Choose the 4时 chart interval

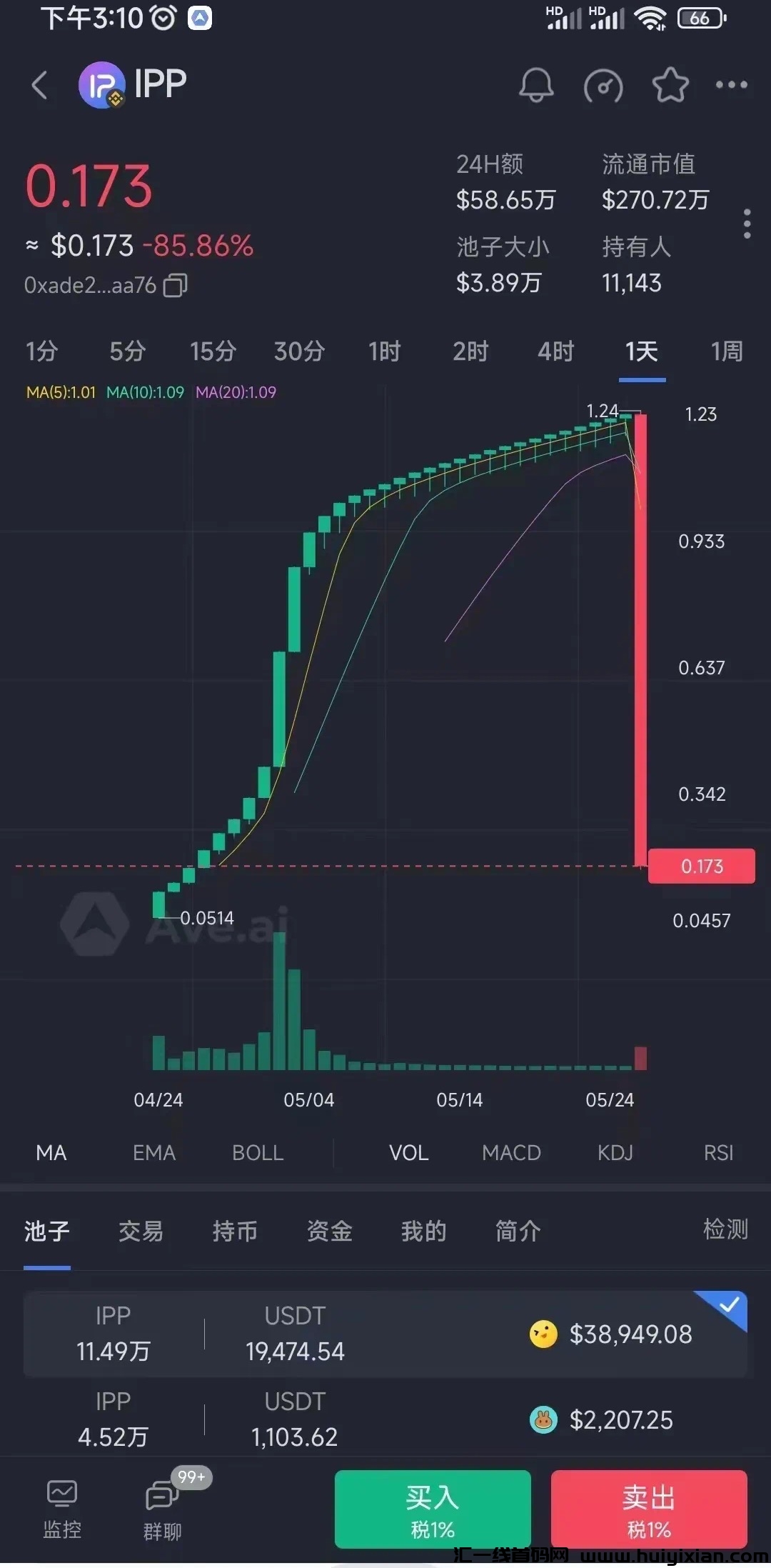tap(555, 351)
